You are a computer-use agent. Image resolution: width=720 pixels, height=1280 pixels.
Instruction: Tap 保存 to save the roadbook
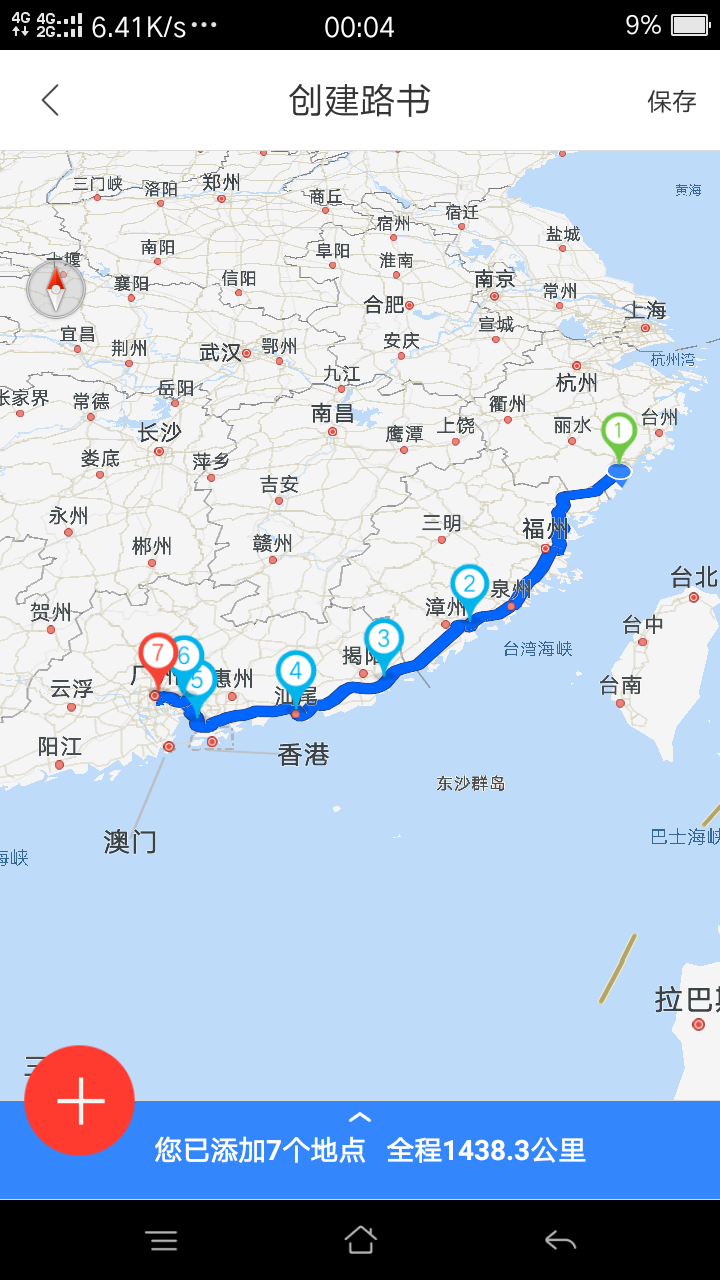click(671, 101)
